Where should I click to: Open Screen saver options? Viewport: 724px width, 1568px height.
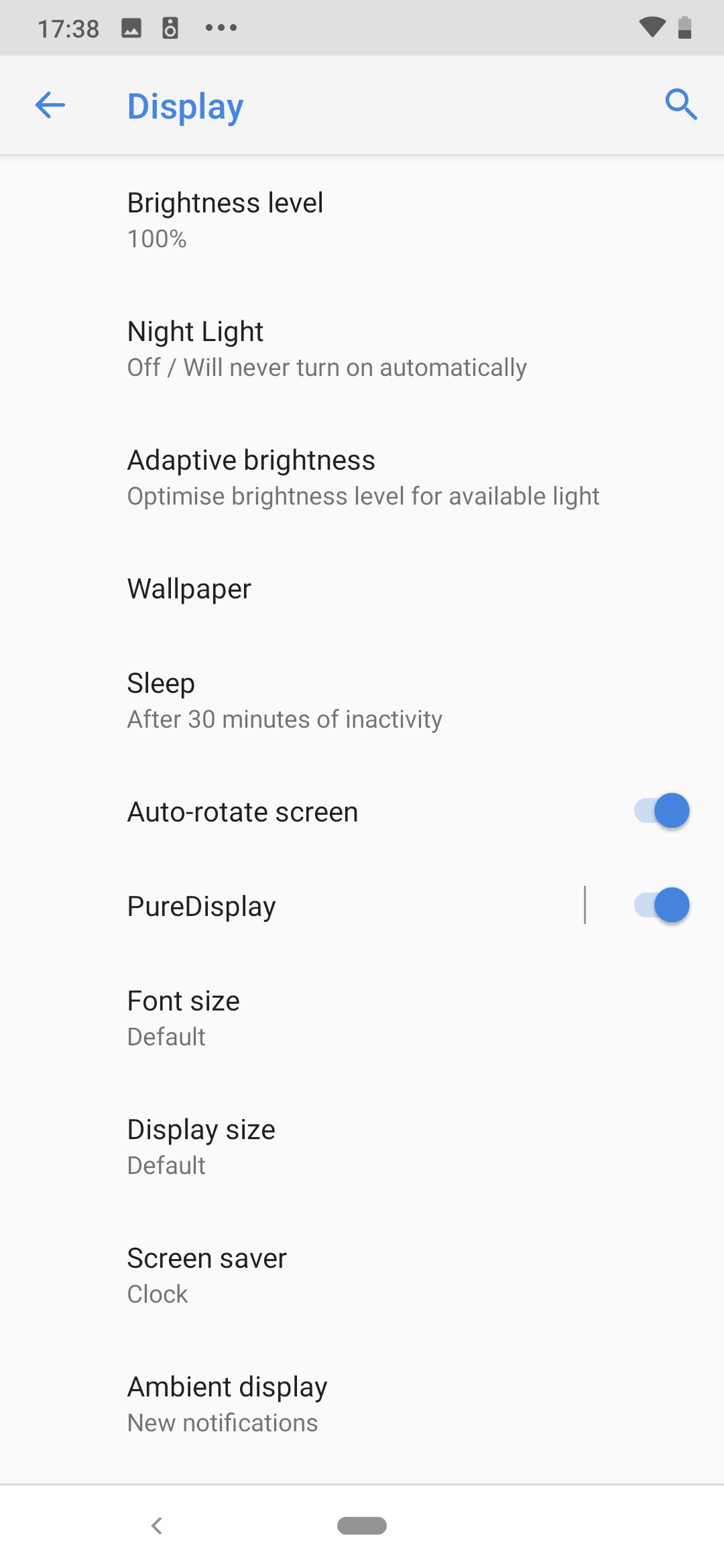(x=362, y=1275)
